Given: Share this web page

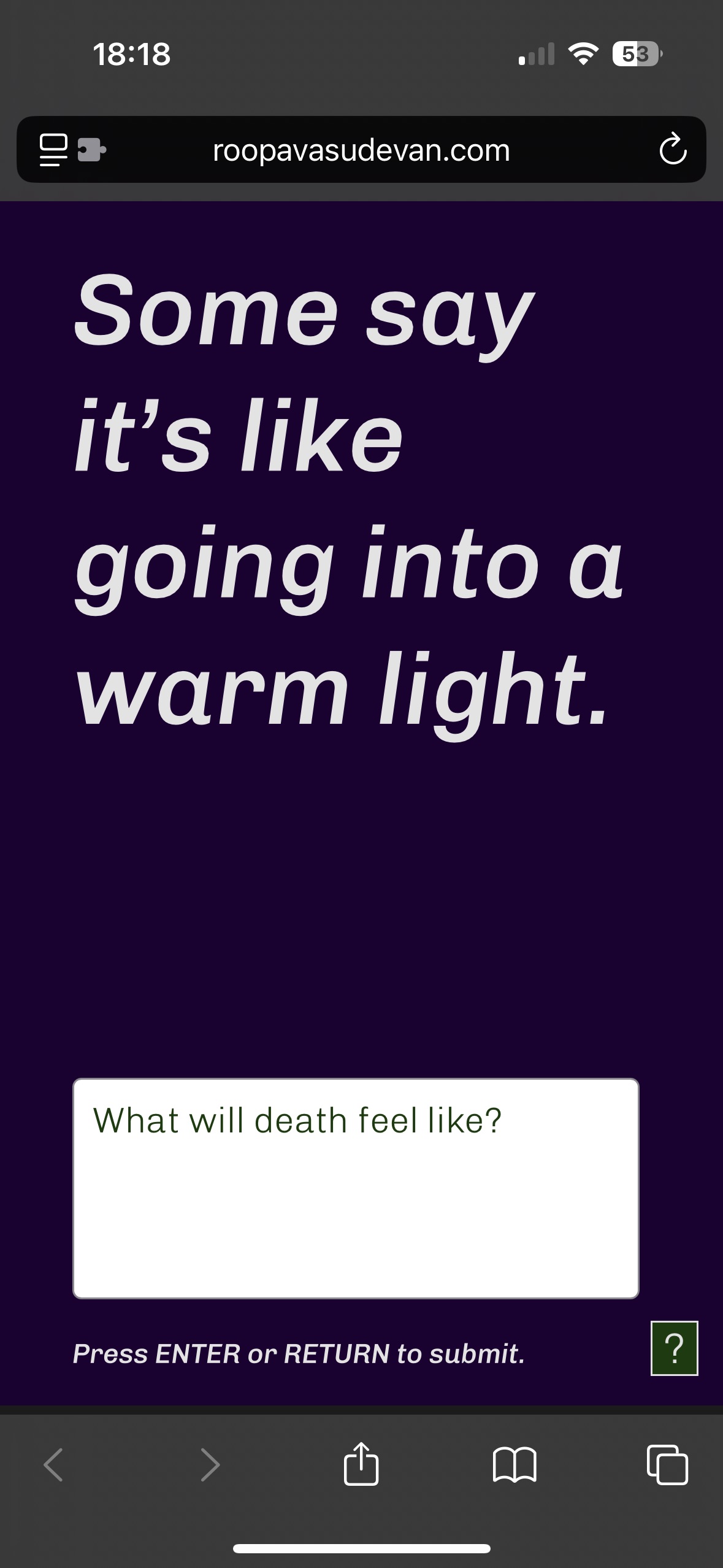Looking at the screenshot, I should coord(361,1464).
